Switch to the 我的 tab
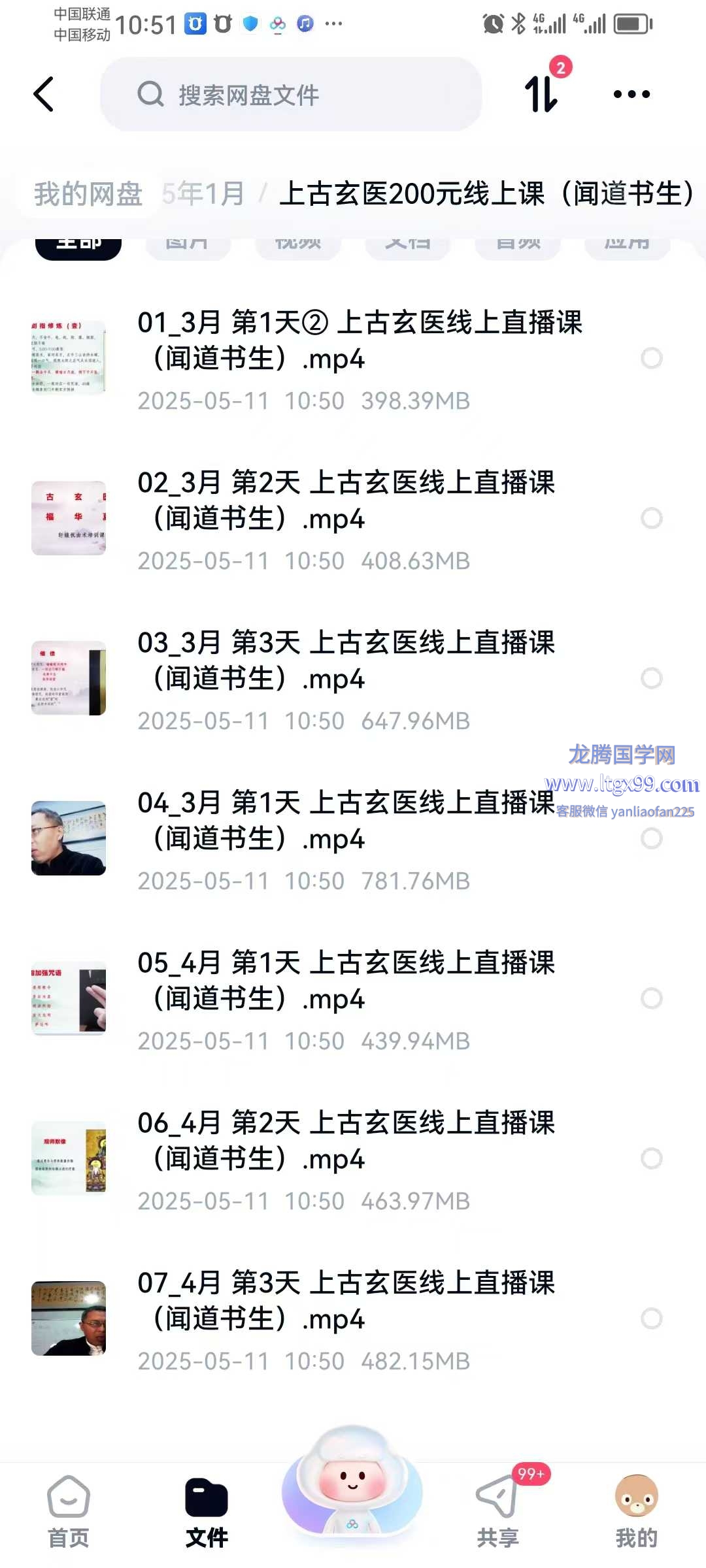This screenshot has width=706, height=1568. tap(636, 1511)
